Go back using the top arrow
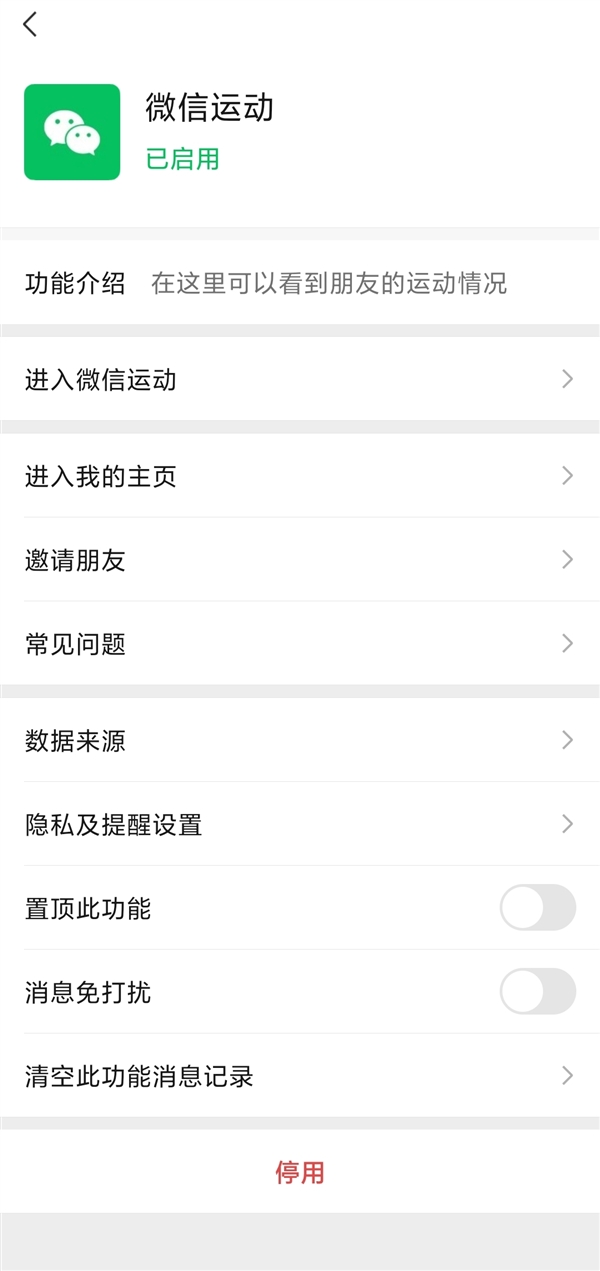The height and width of the screenshot is (1271, 600). coord(30,25)
